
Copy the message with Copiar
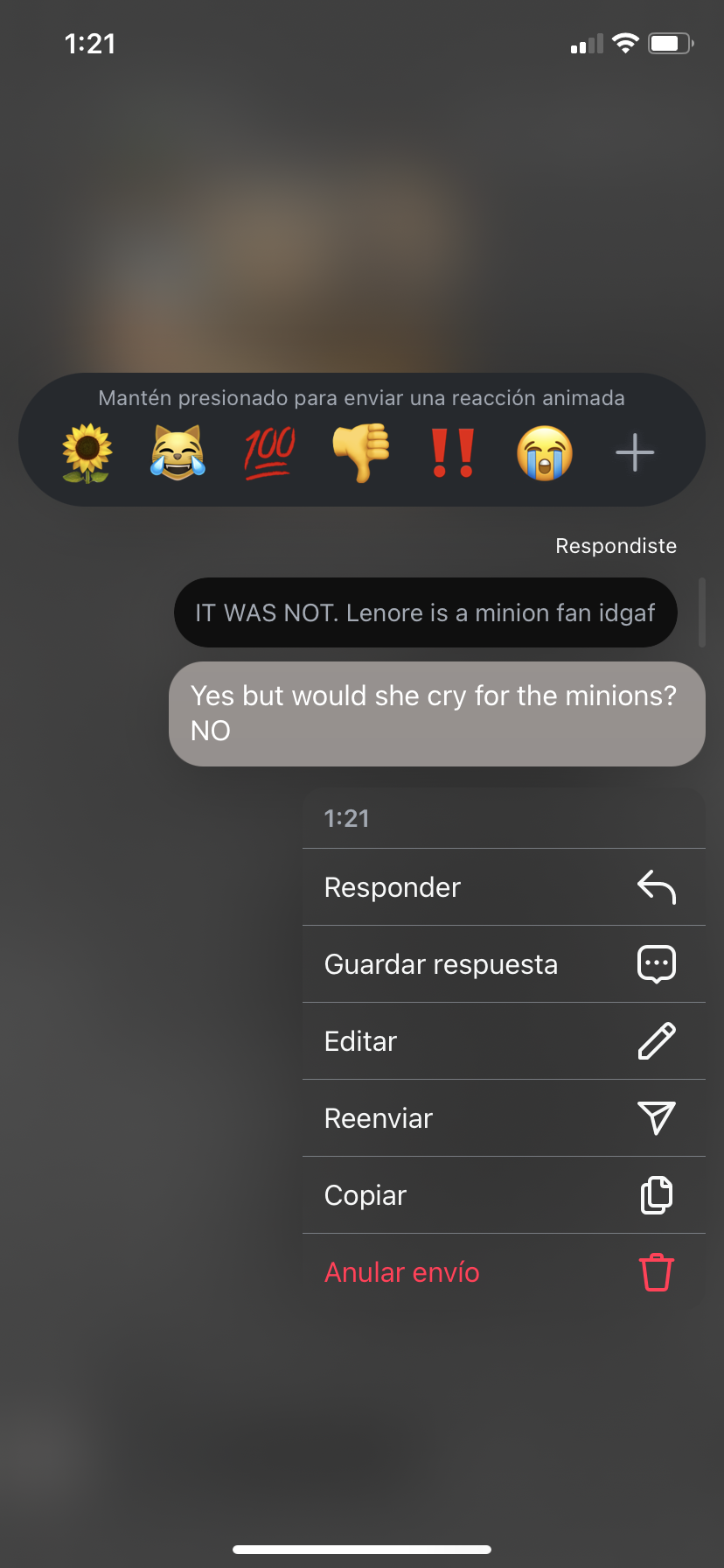pos(504,1195)
